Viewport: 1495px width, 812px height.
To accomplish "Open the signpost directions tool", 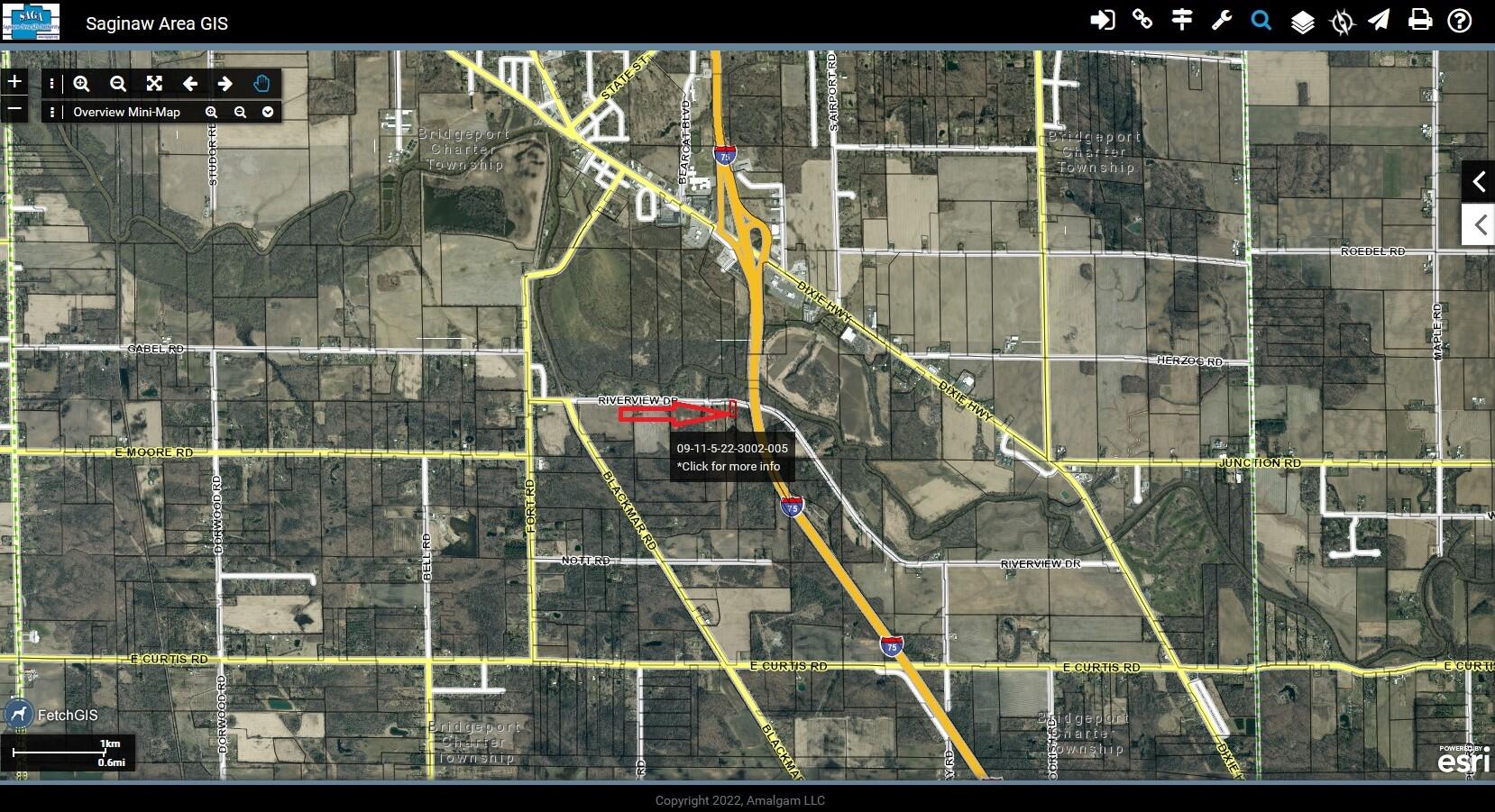I will [x=1182, y=20].
